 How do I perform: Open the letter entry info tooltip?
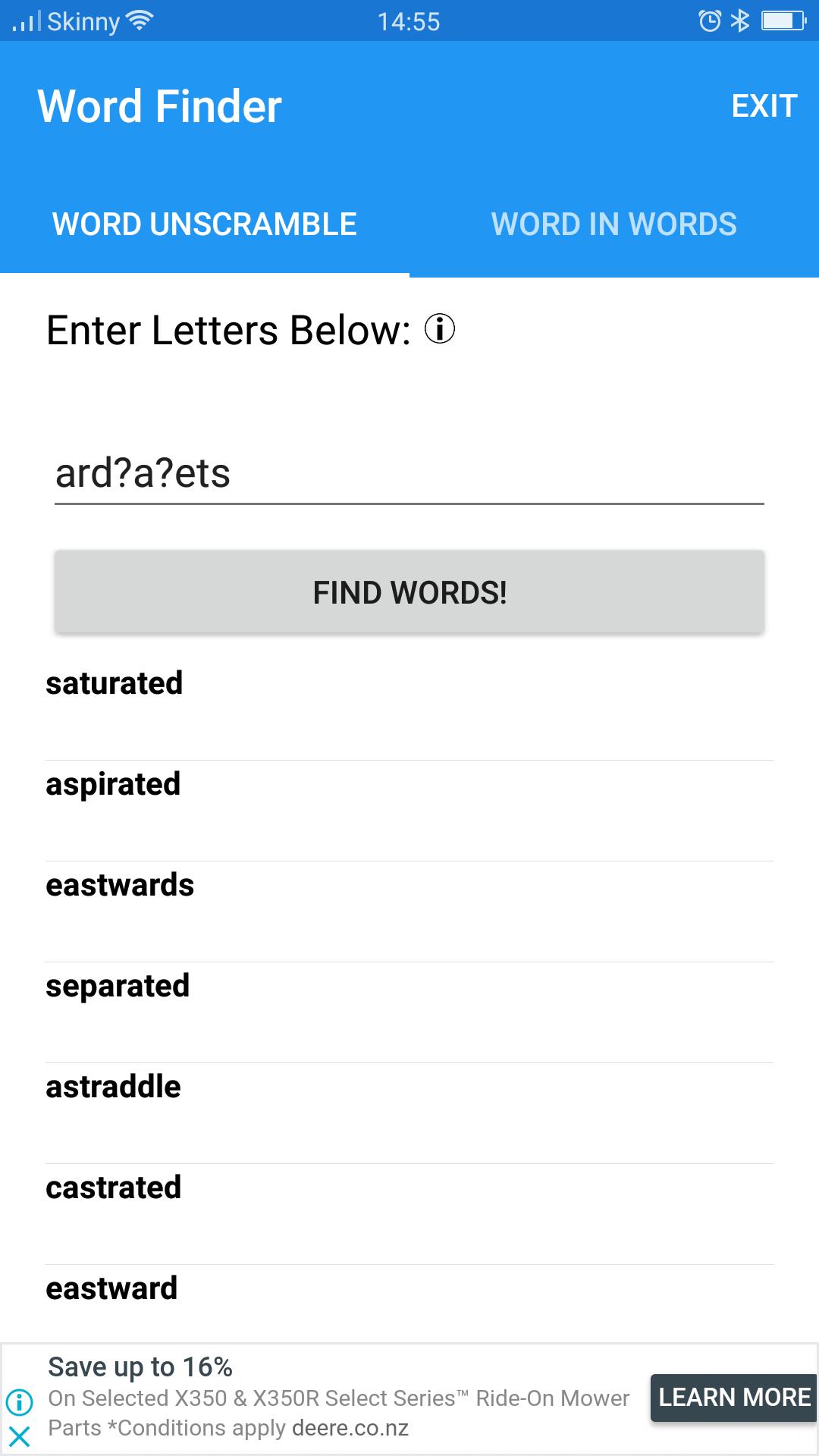tap(438, 329)
